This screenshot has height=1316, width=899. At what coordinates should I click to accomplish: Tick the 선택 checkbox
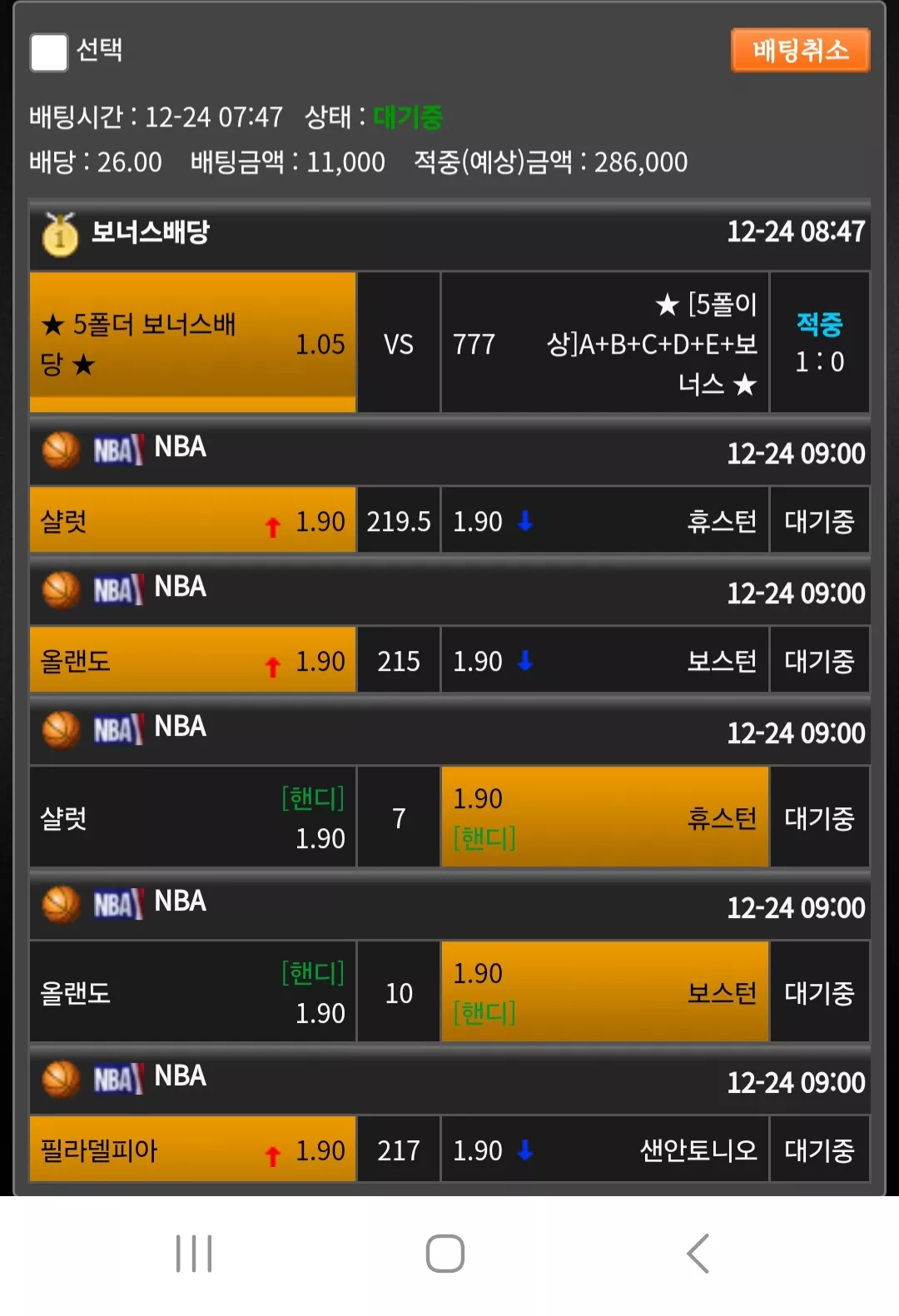[48, 52]
